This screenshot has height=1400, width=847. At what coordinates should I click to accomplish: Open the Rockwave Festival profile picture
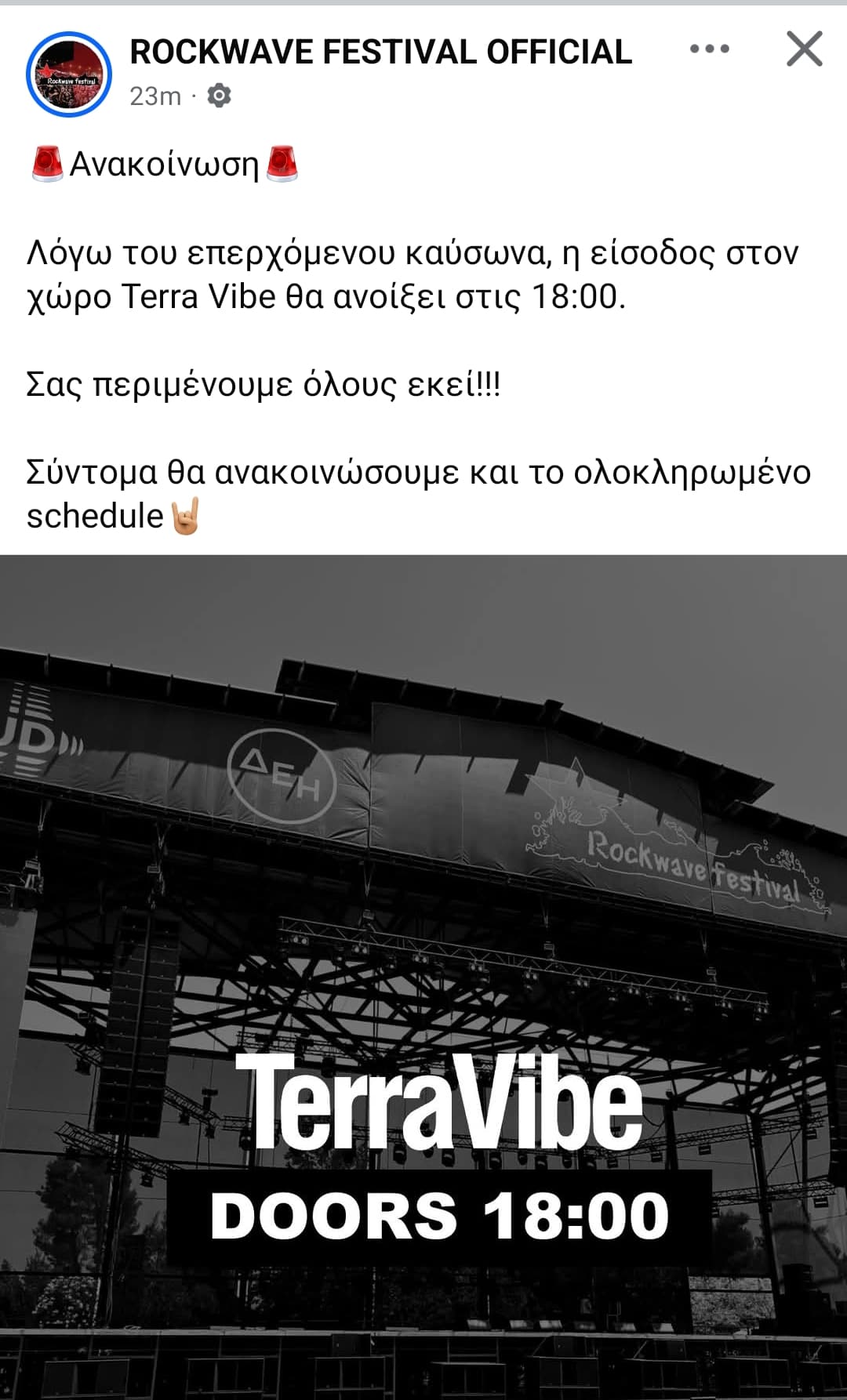coord(69,74)
